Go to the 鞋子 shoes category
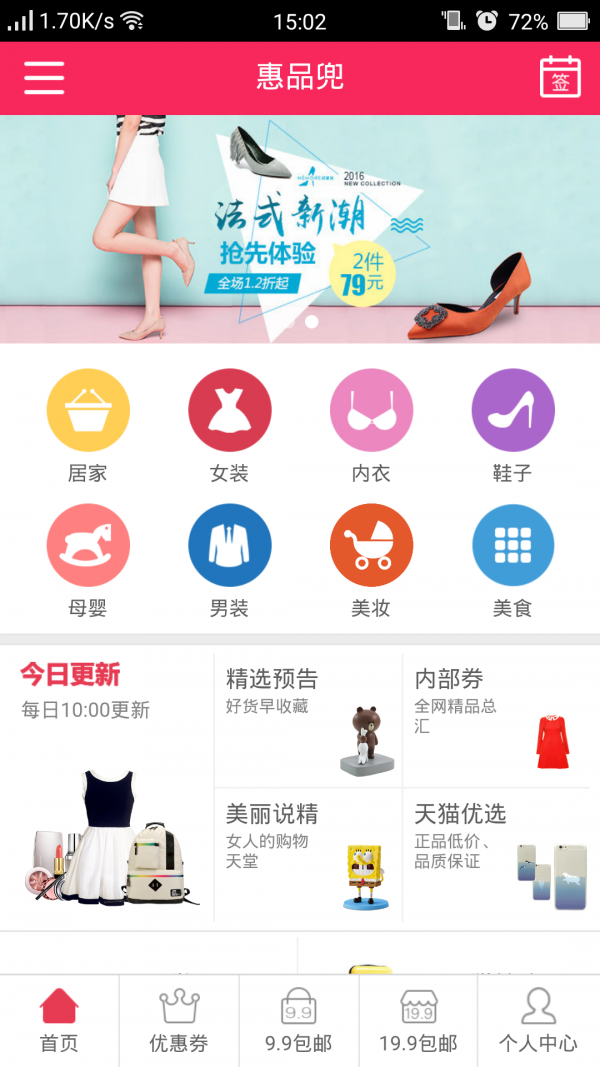 (x=512, y=425)
